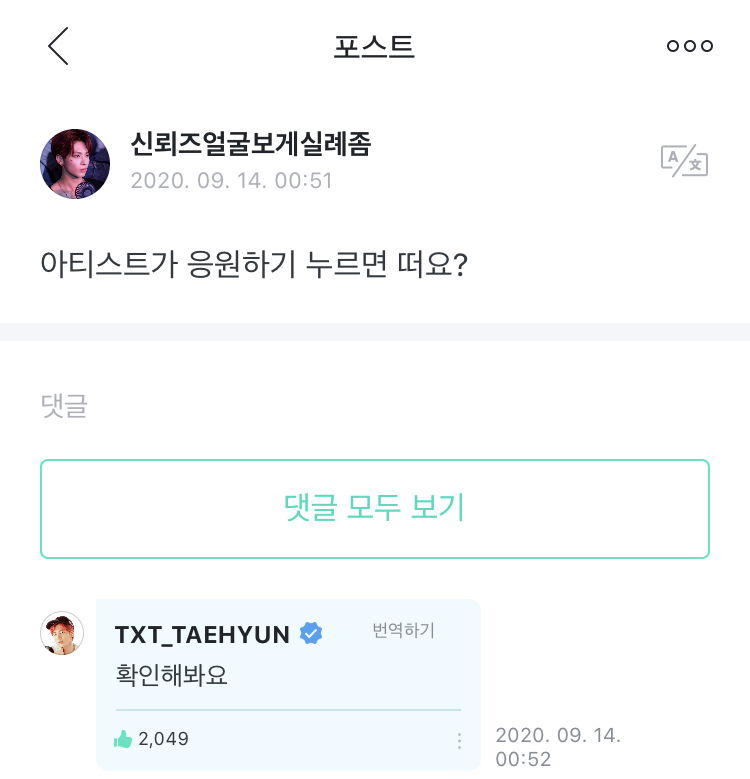Expand all comments with 댓글 모두 보기

tap(375, 508)
